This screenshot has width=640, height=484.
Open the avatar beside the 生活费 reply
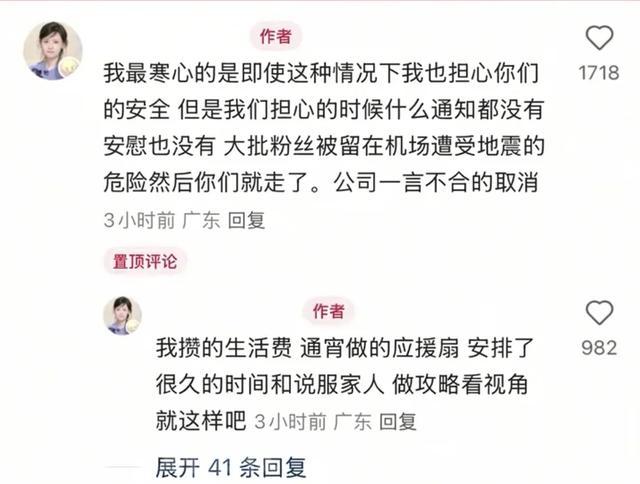[x=122, y=316]
